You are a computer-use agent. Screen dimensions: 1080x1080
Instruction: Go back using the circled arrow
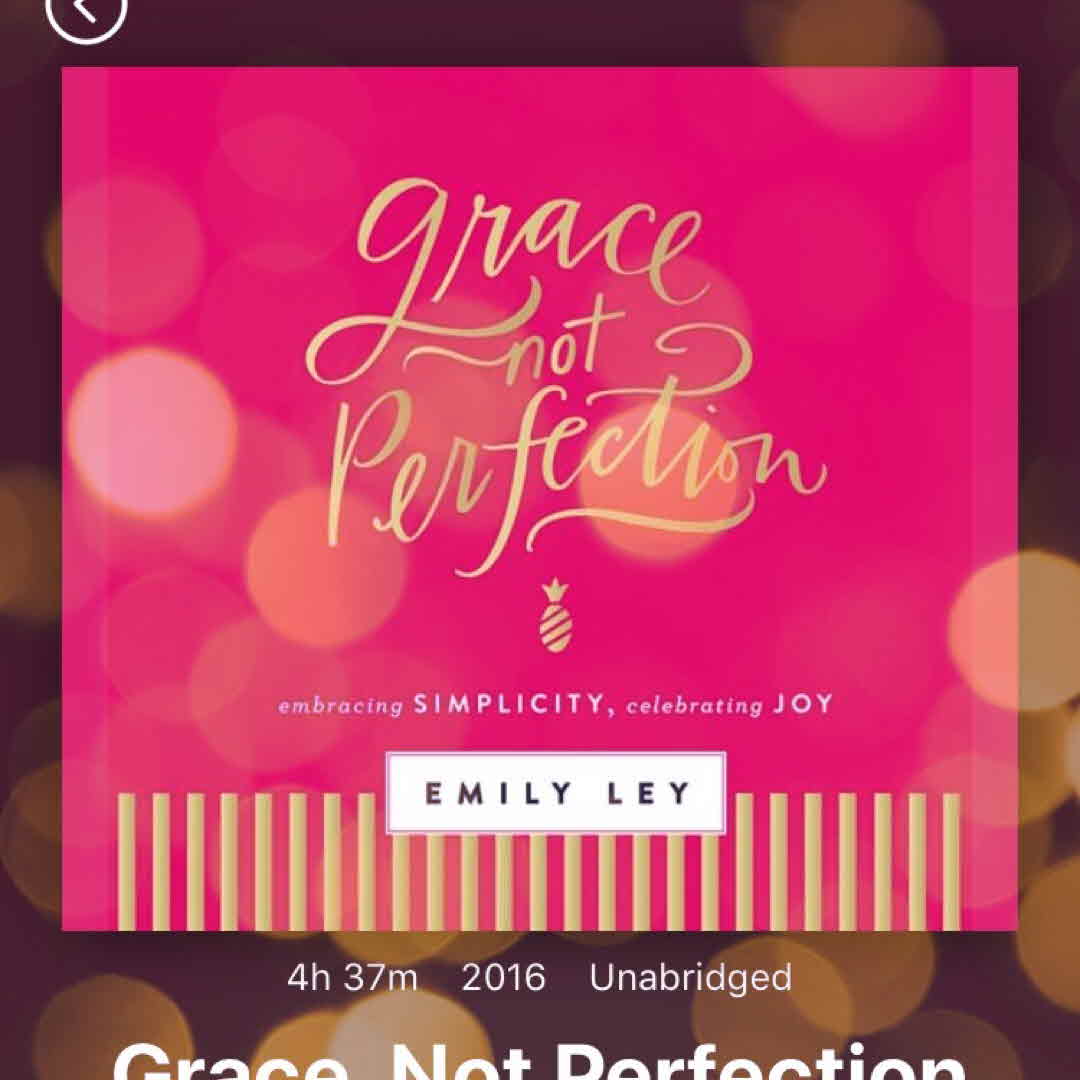coord(87,10)
